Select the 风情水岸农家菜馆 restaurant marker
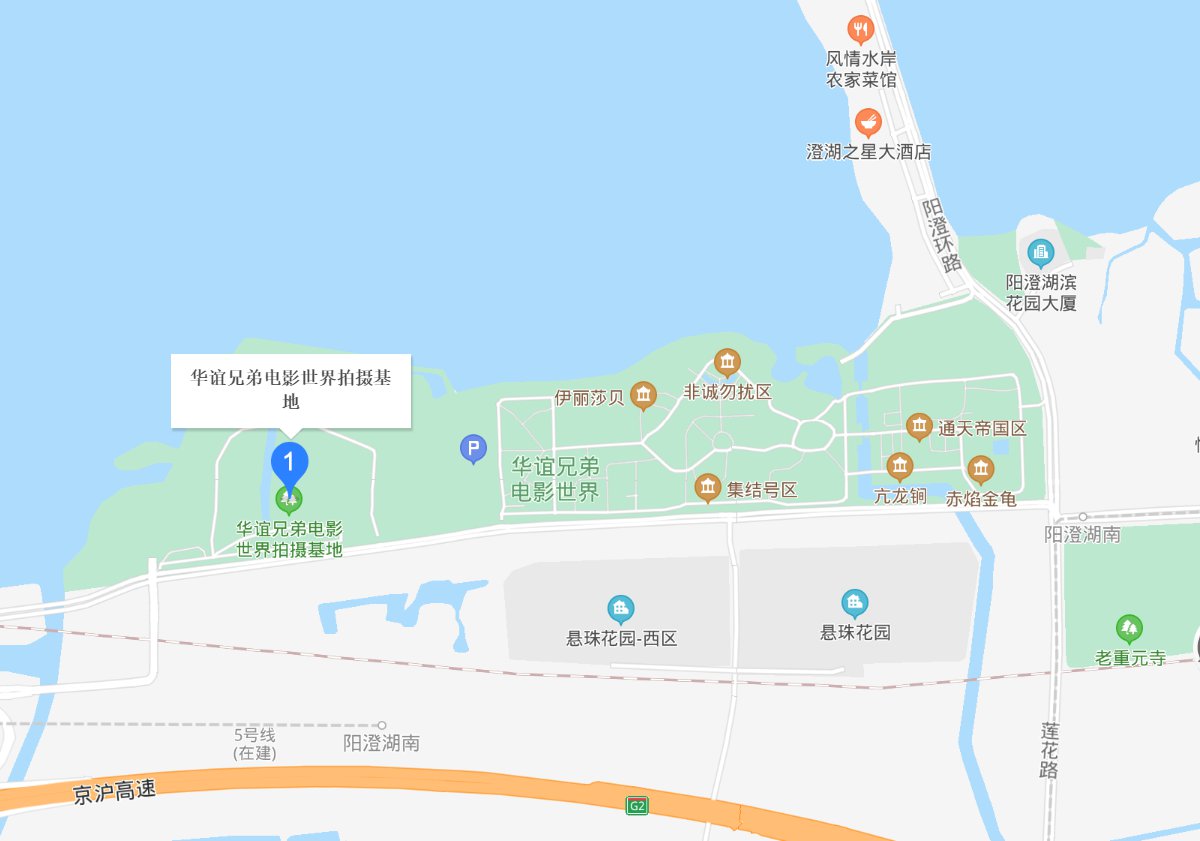This screenshot has height=841, width=1200. [x=860, y=29]
